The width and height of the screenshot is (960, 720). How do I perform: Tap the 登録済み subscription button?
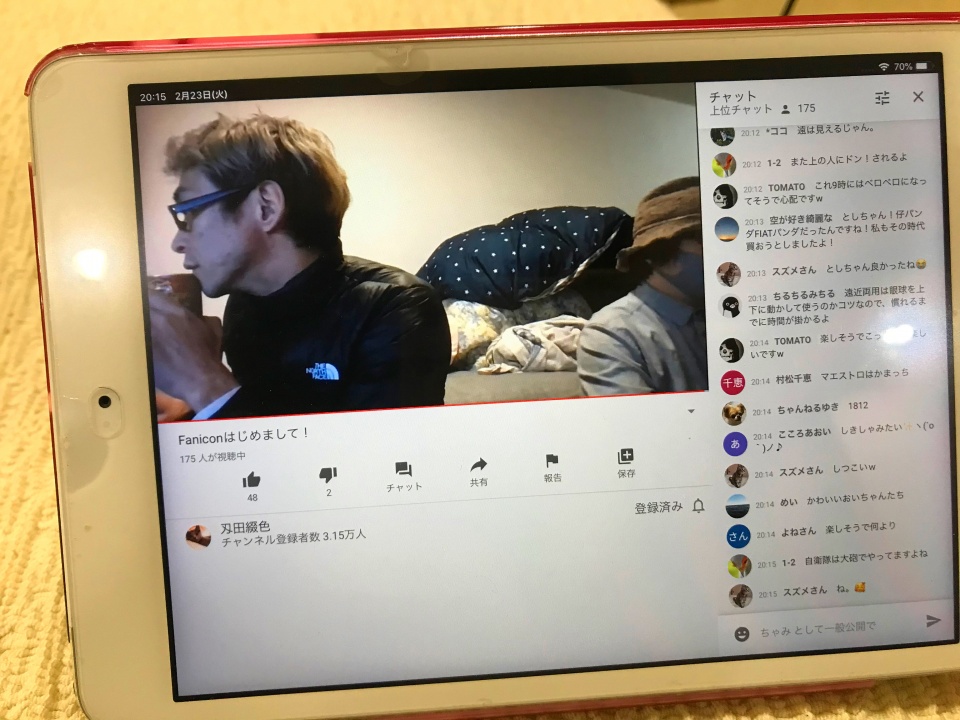(x=658, y=508)
